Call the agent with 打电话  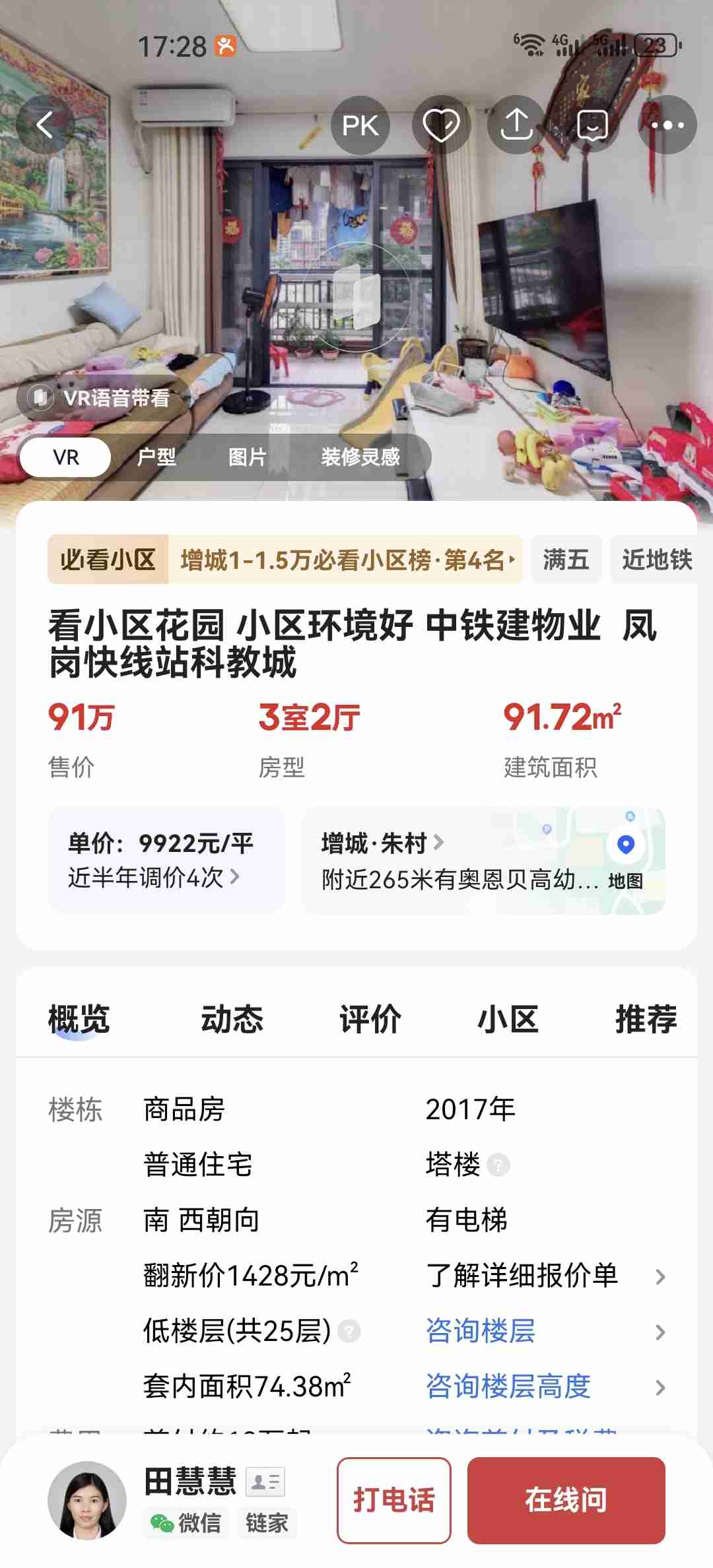[394, 1500]
